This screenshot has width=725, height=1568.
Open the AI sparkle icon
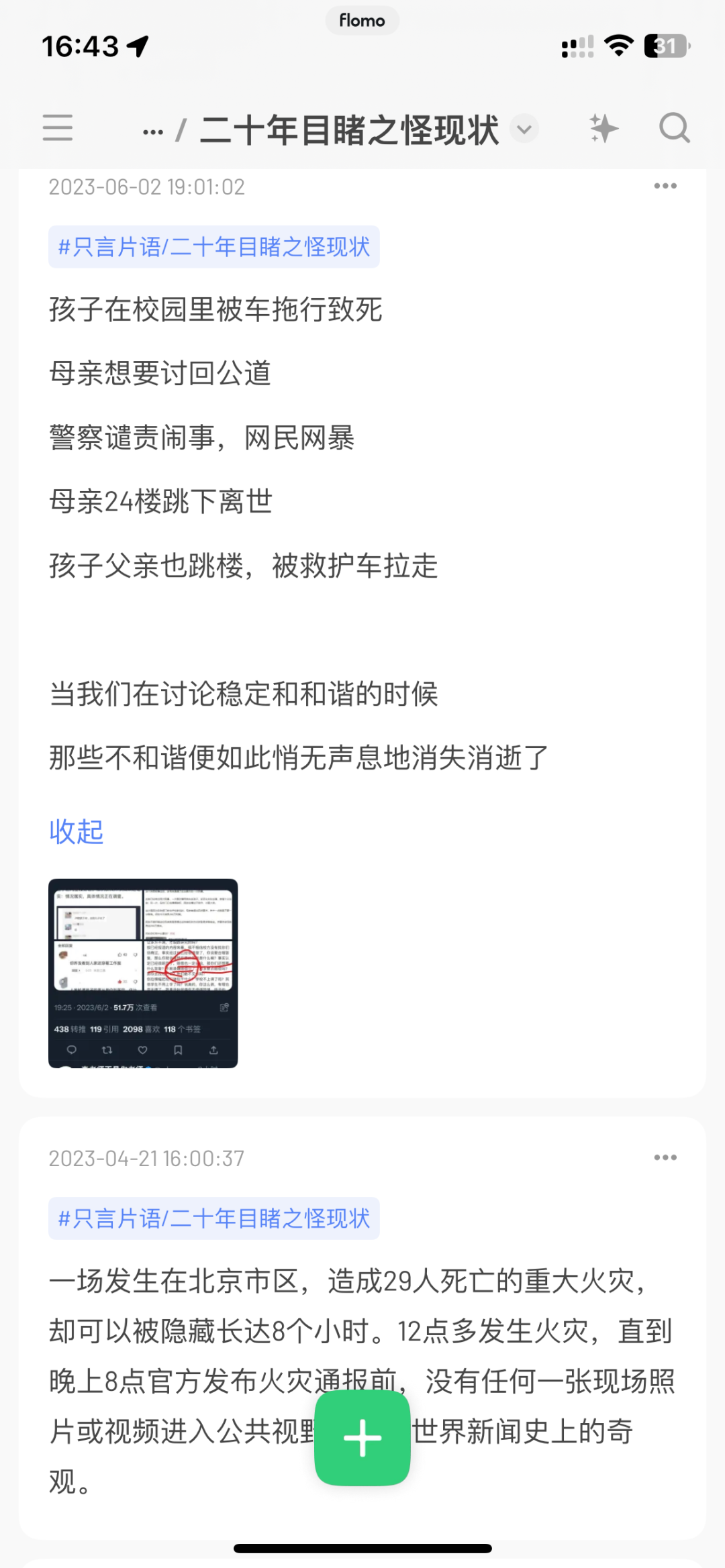point(603,128)
